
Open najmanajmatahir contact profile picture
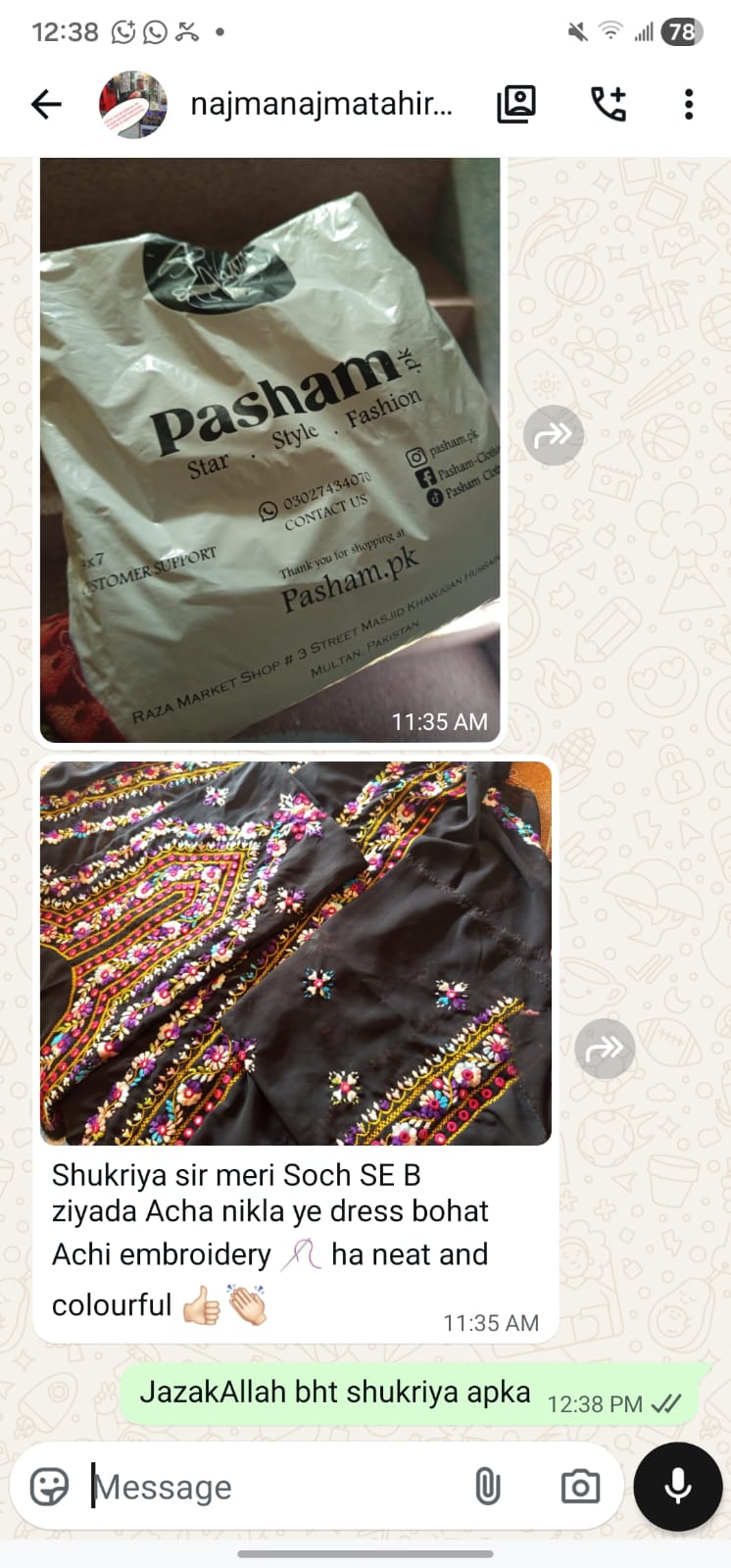(x=133, y=104)
